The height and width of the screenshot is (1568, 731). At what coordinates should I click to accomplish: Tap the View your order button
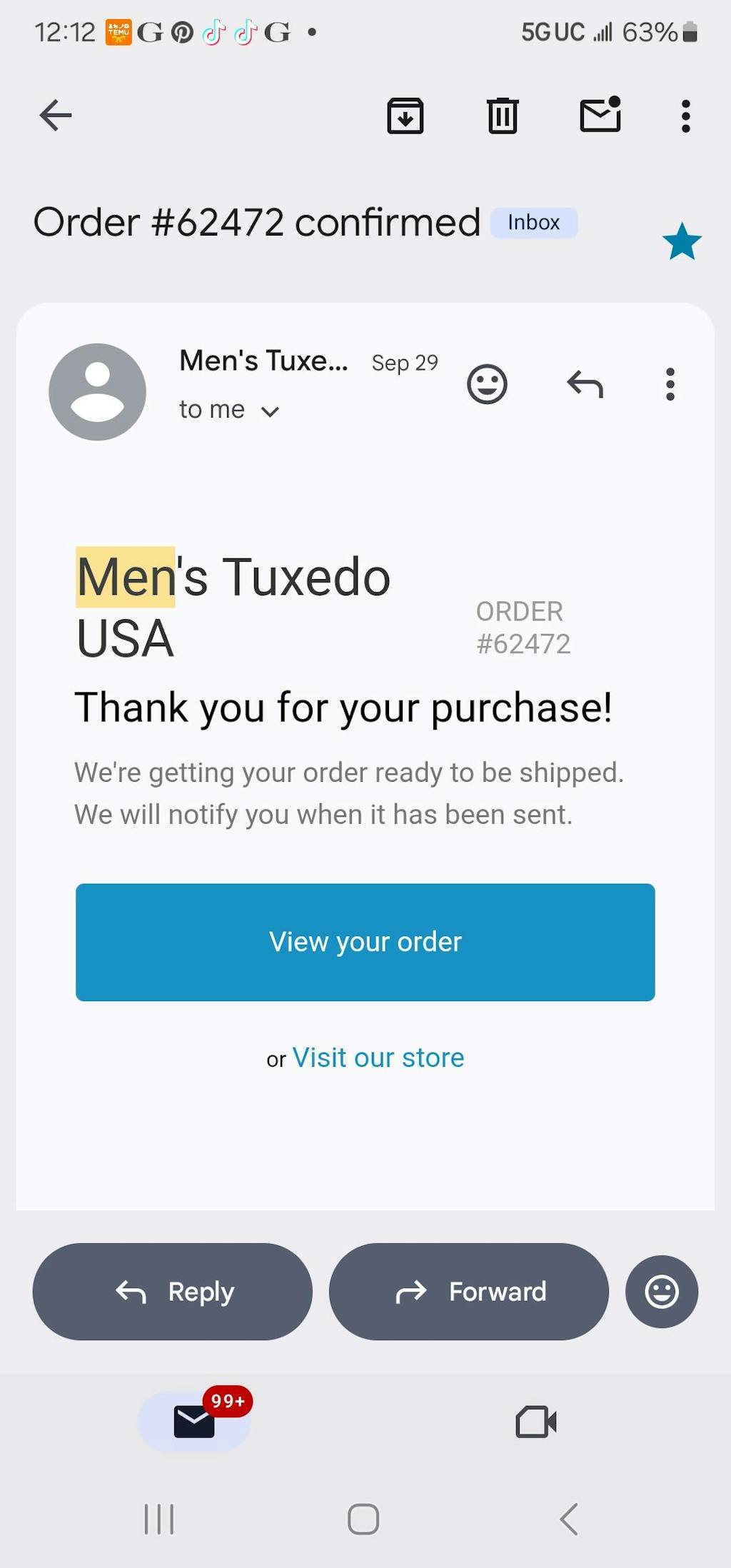pyautogui.click(x=365, y=942)
